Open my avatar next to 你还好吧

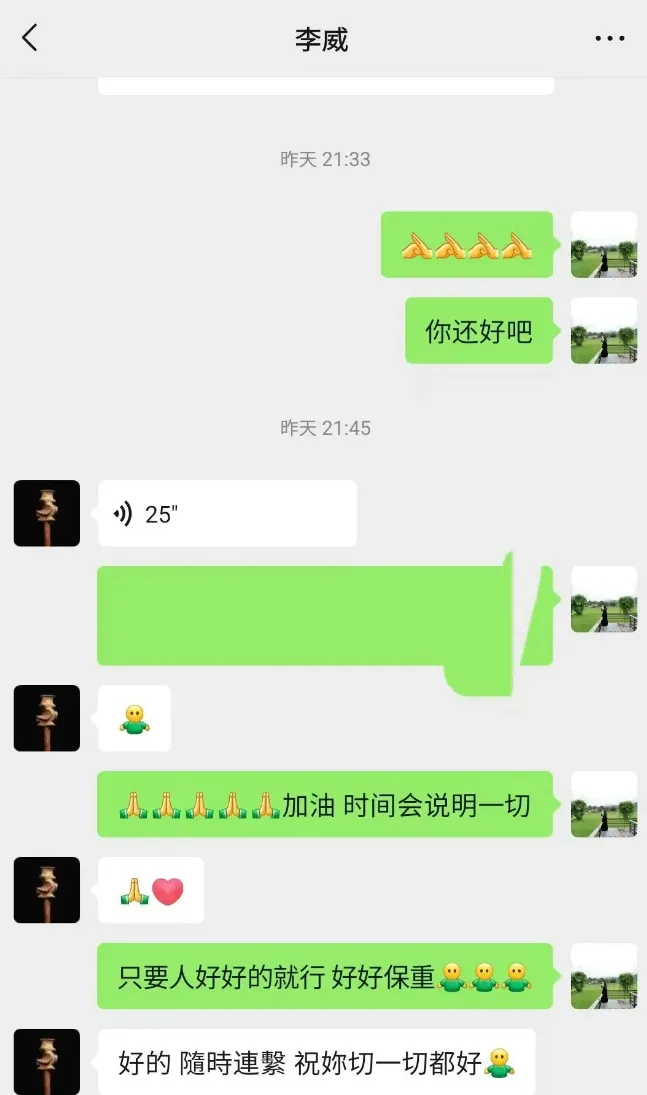click(603, 330)
